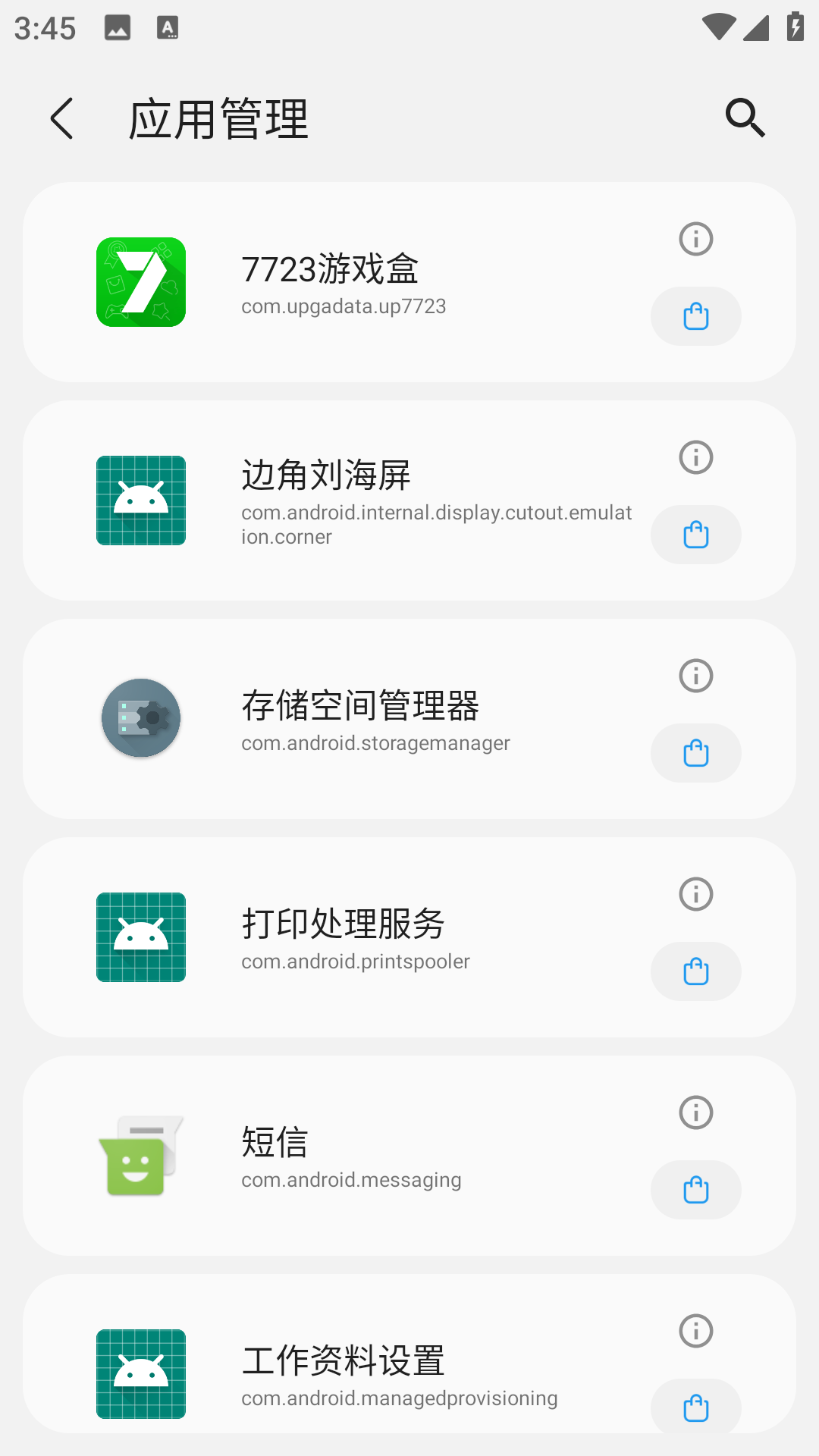This screenshot has width=819, height=1456.
Task: Show info for 边角刘海屏
Action: (695, 457)
